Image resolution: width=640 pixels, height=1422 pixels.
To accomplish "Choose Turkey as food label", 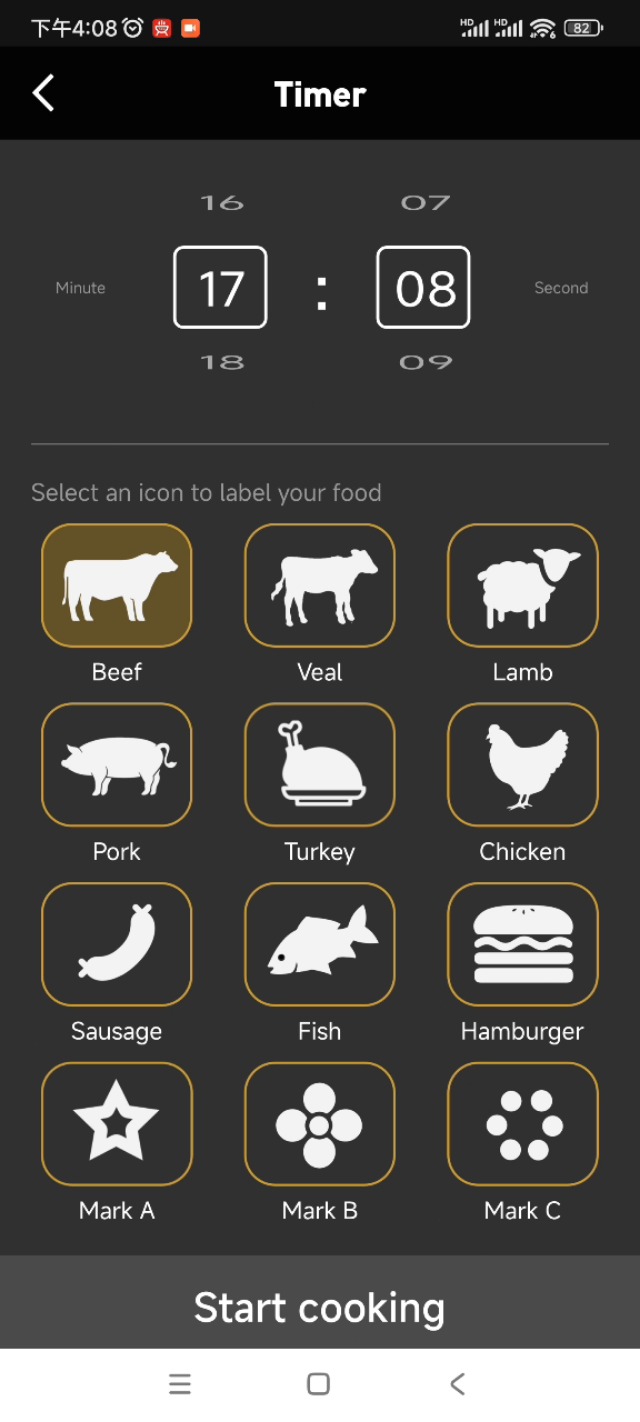I will pyautogui.click(x=320, y=765).
